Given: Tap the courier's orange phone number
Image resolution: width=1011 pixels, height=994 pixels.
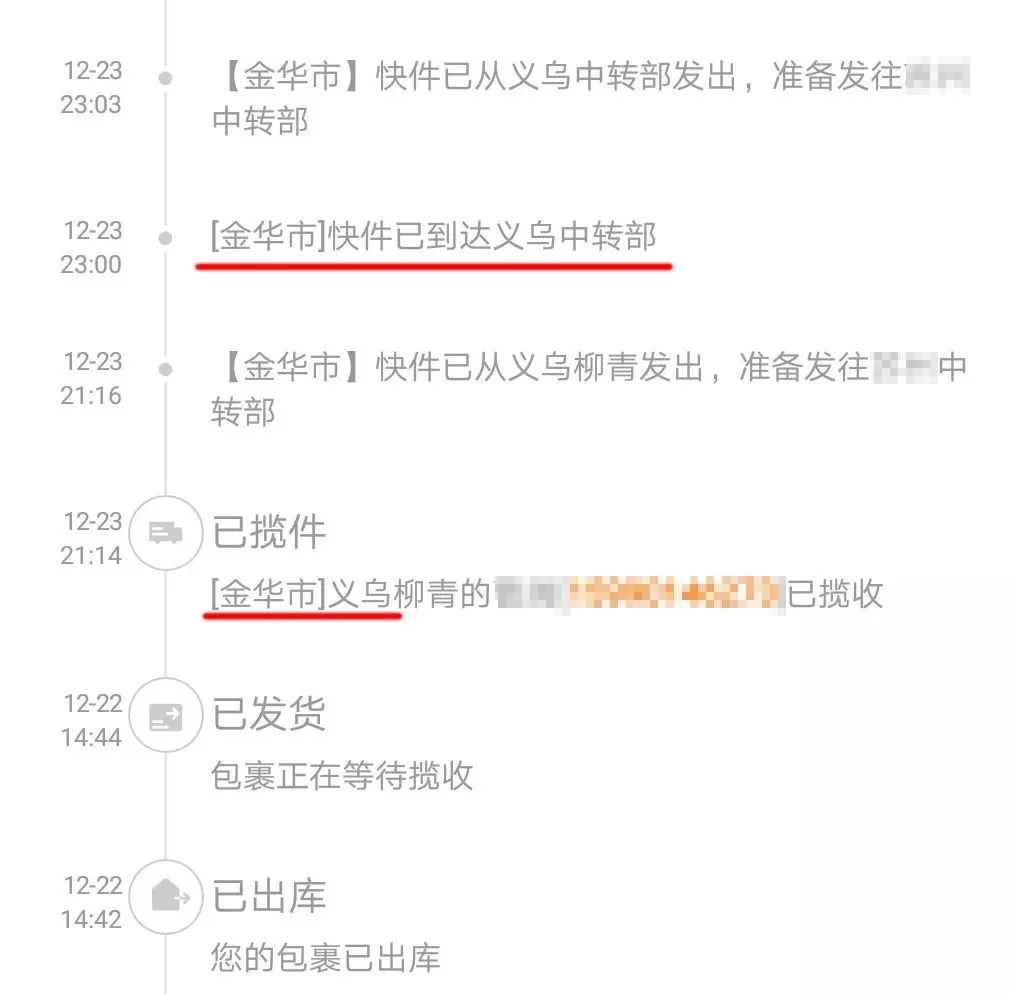Looking at the screenshot, I should 673,594.
